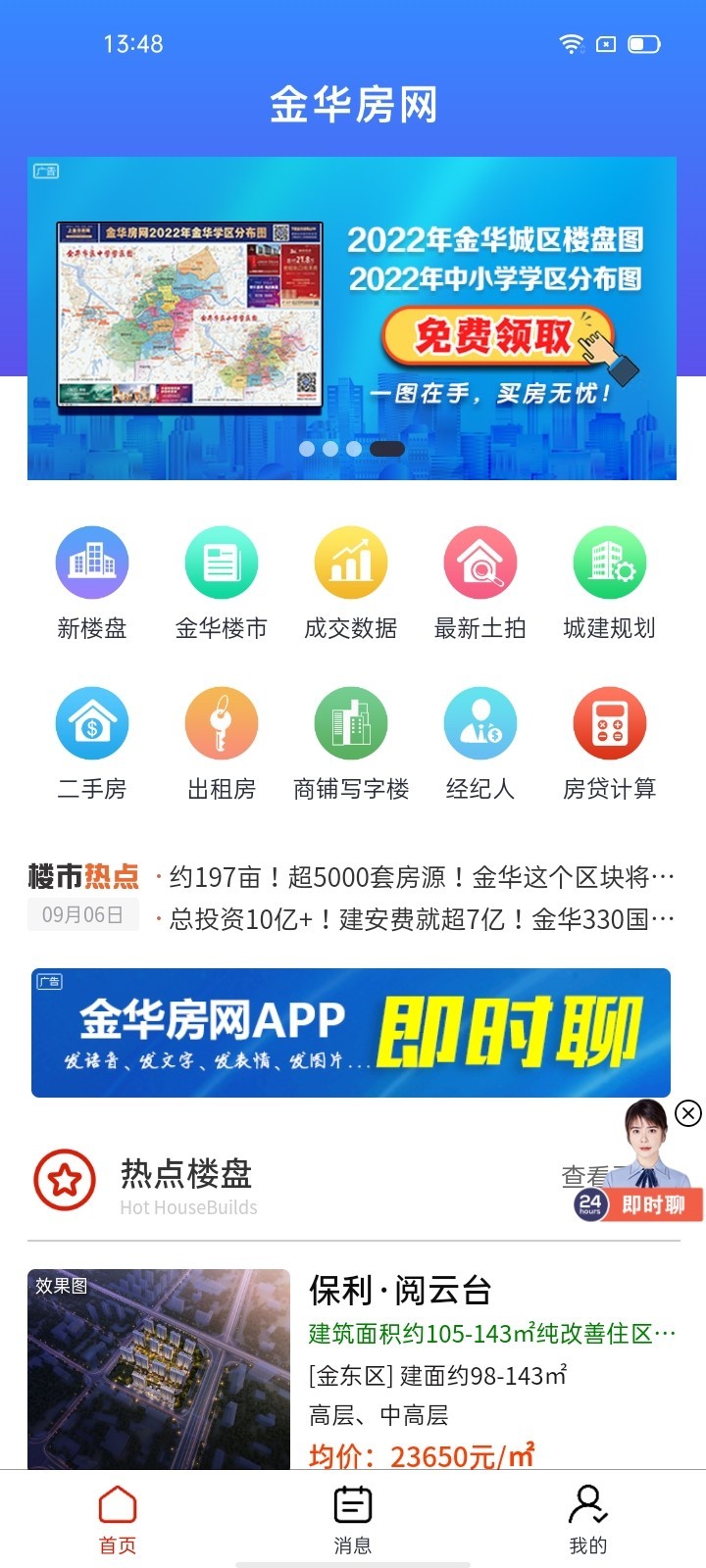The height and width of the screenshot is (1568, 706).
Task: Open the 金华房网APP 即时聊 banner
Action: [351, 1033]
